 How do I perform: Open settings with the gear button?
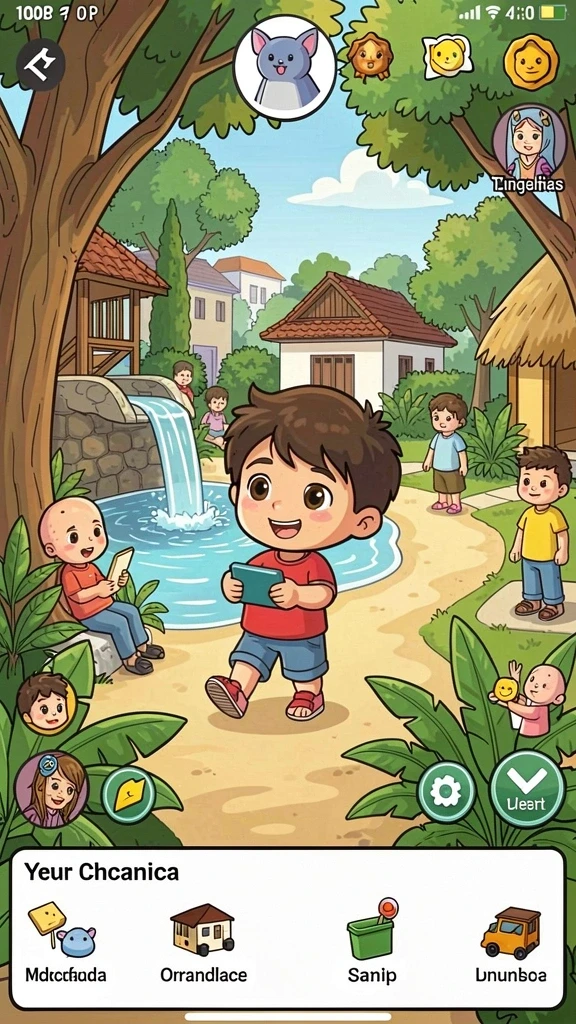coord(447,792)
